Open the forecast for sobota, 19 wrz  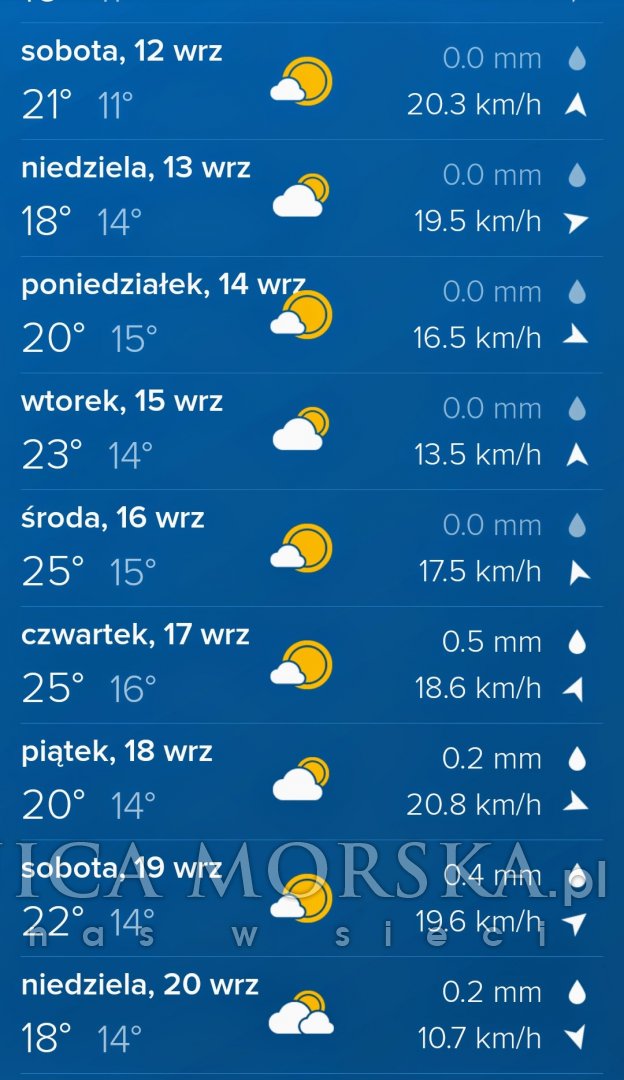tap(312, 898)
